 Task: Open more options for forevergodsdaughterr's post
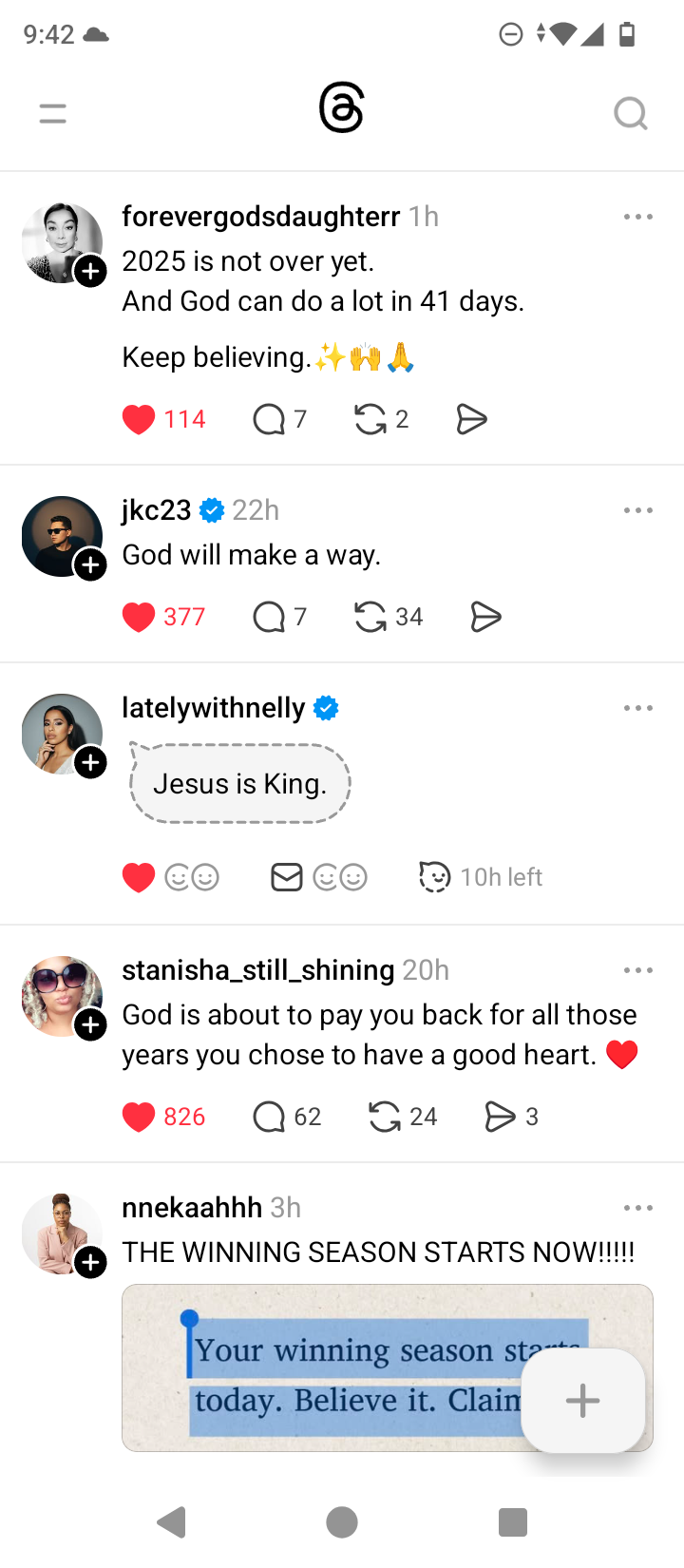[x=637, y=218]
